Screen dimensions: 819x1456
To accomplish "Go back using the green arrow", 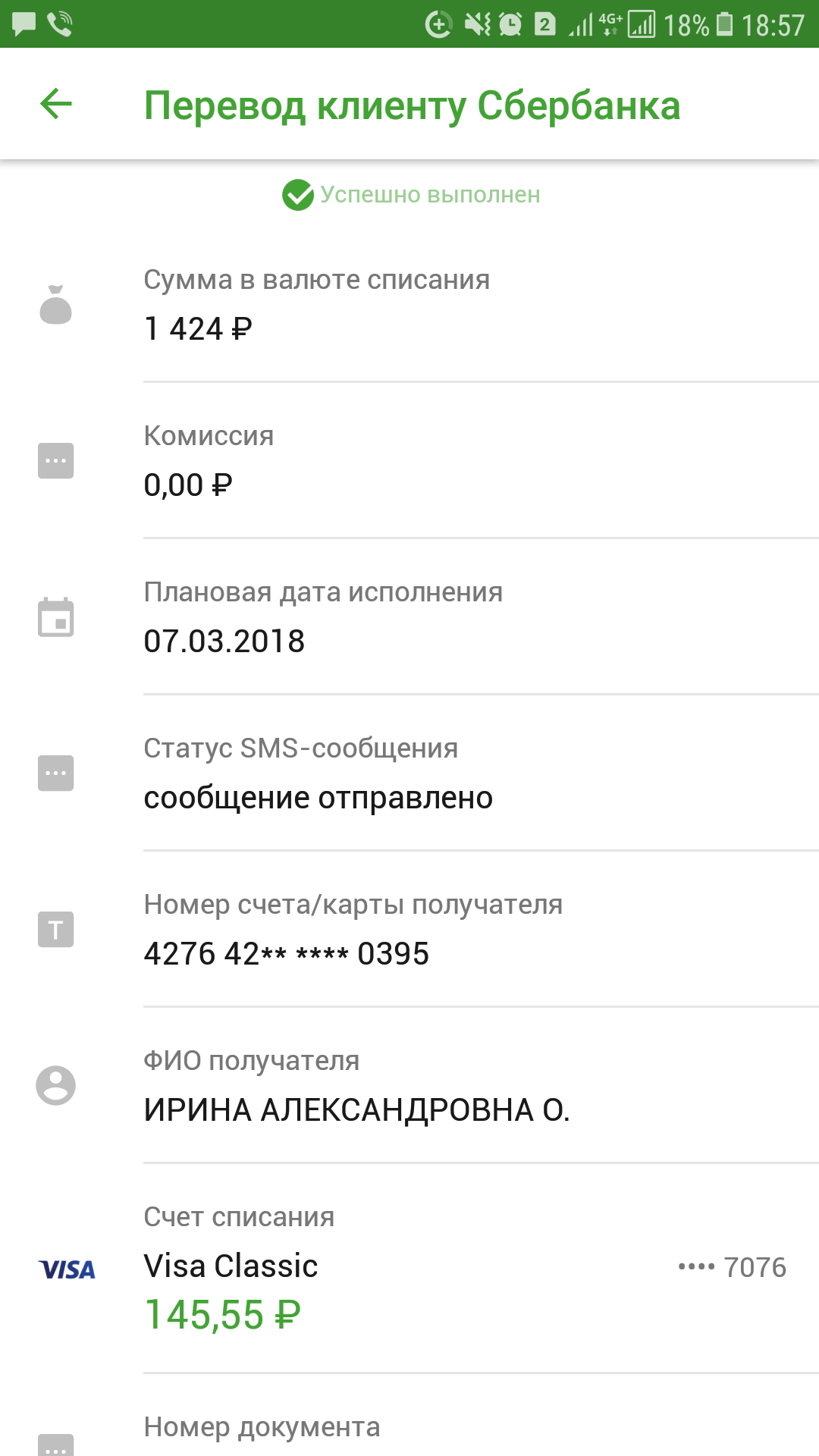I will pos(55,104).
